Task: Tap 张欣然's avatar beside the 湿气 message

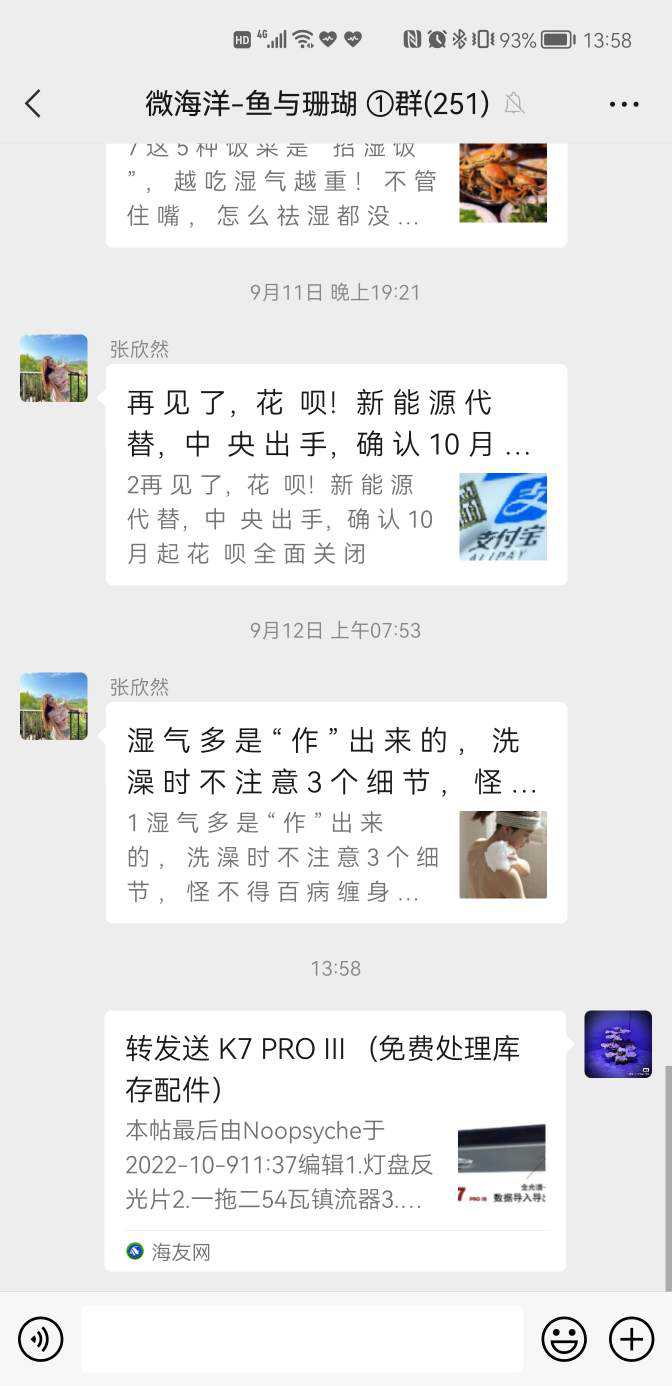Action: pos(54,706)
